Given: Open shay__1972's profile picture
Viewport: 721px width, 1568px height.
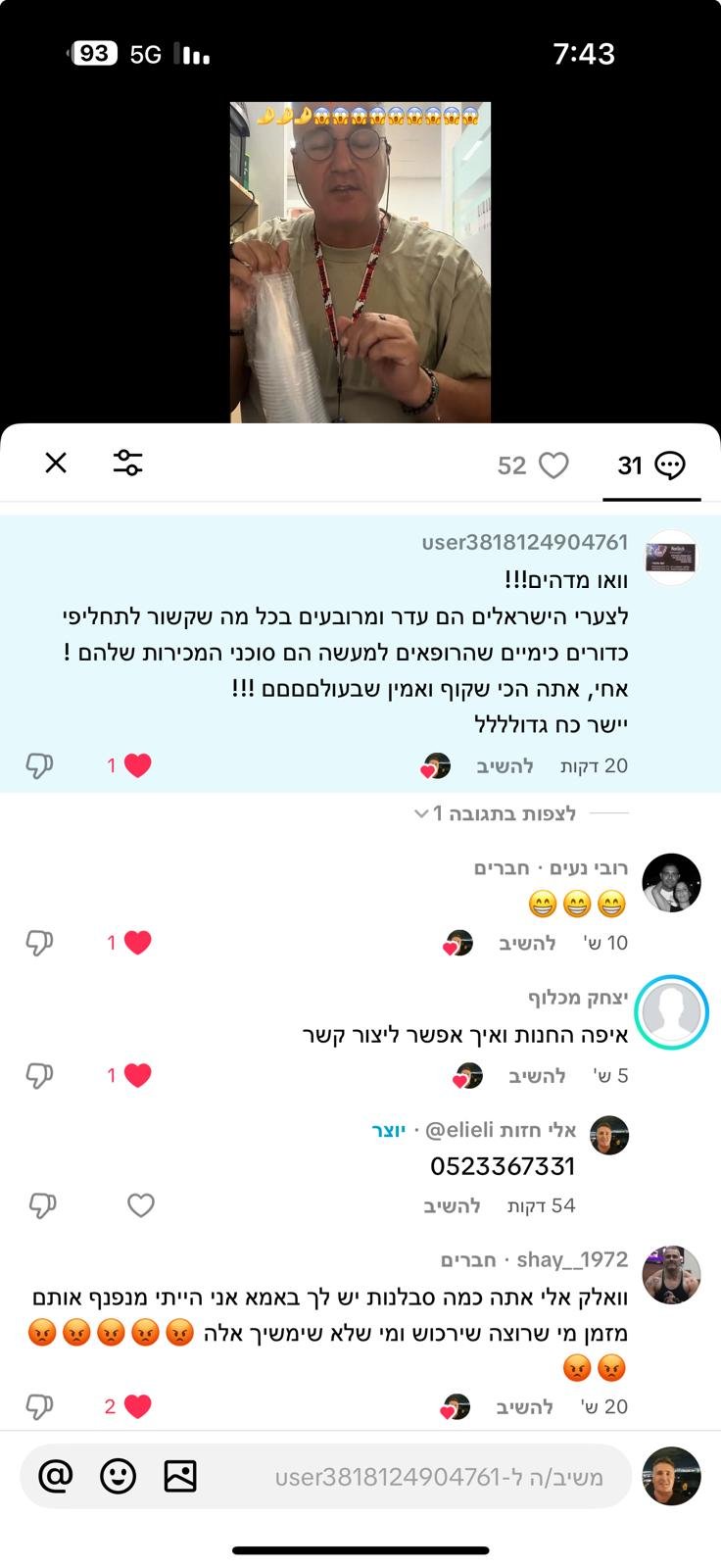Looking at the screenshot, I should tap(671, 1274).
